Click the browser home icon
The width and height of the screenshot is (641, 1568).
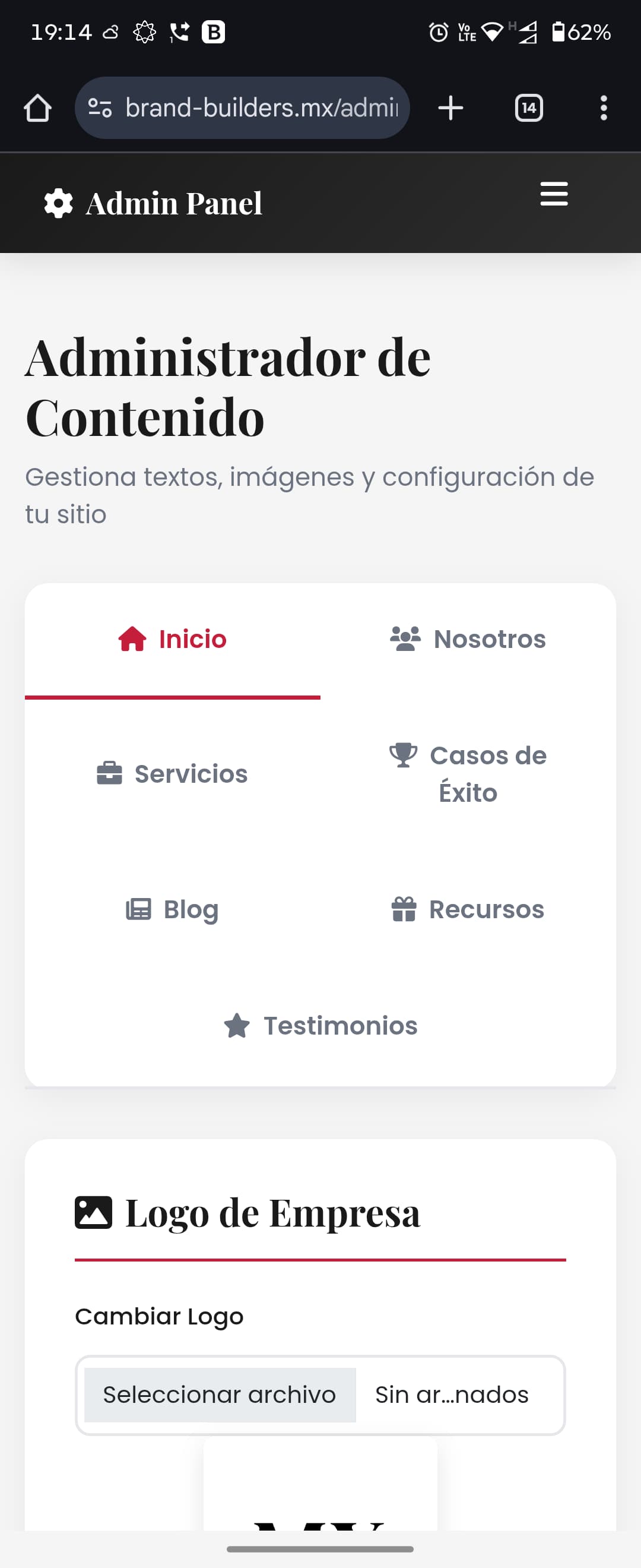pos(38,108)
